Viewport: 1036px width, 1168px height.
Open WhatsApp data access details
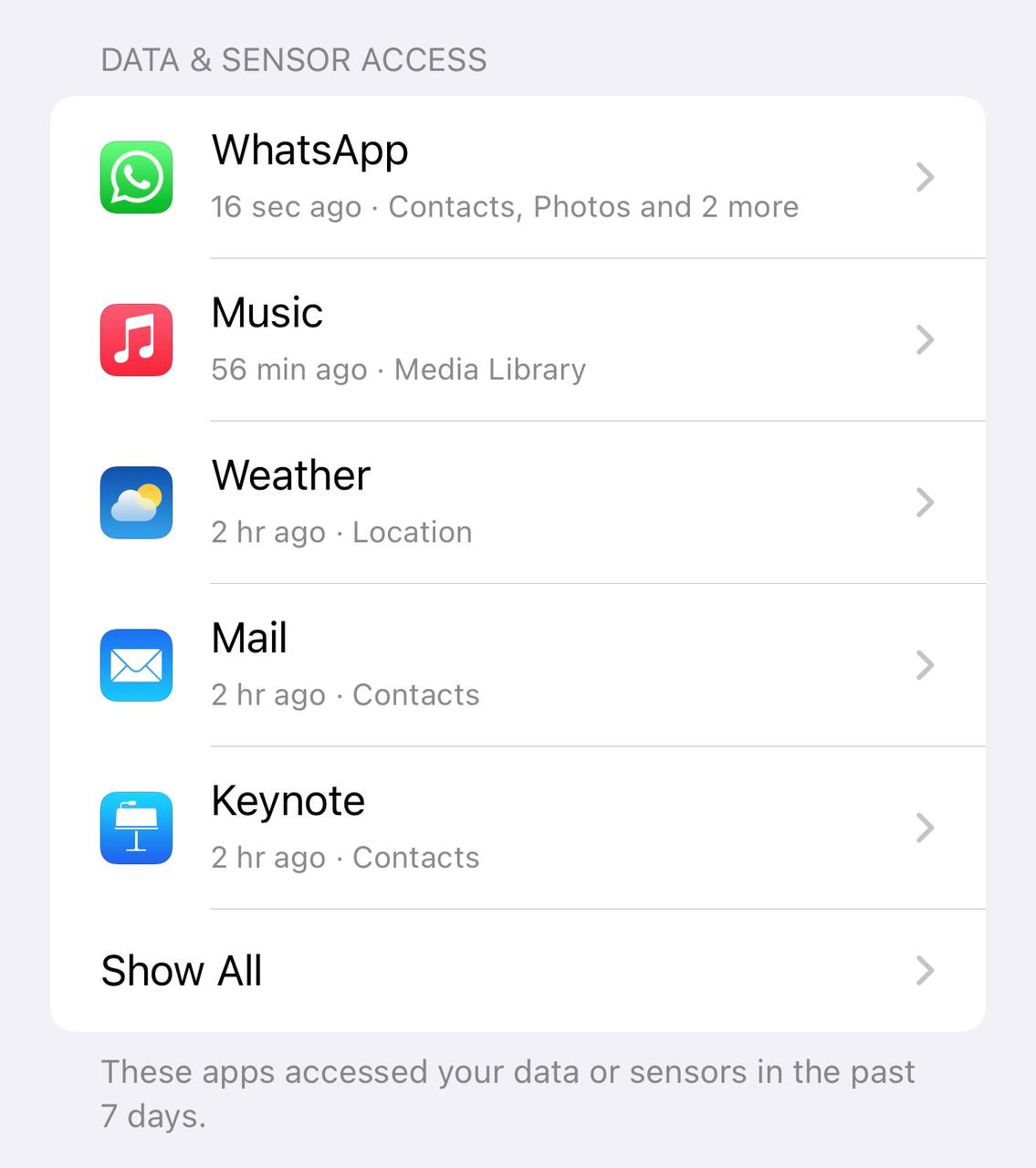coord(518,177)
